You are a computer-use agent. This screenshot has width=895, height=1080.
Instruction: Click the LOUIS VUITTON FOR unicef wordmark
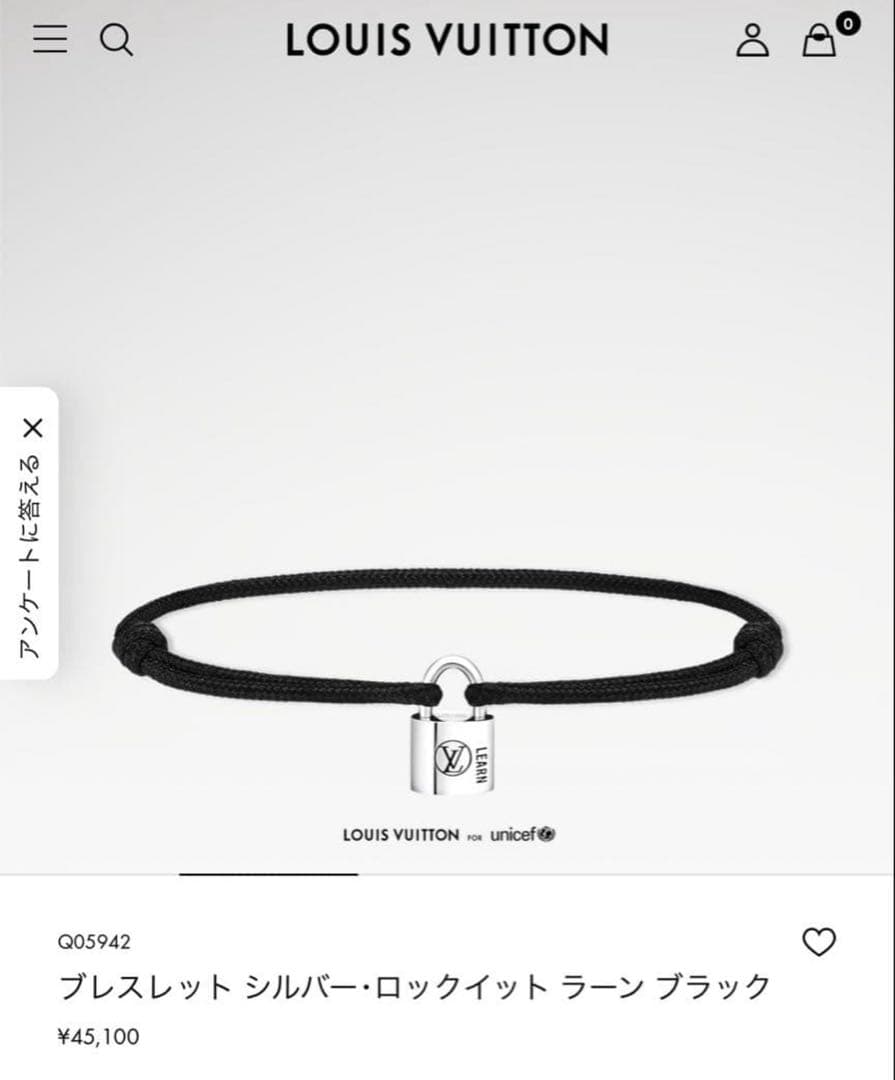(447, 833)
